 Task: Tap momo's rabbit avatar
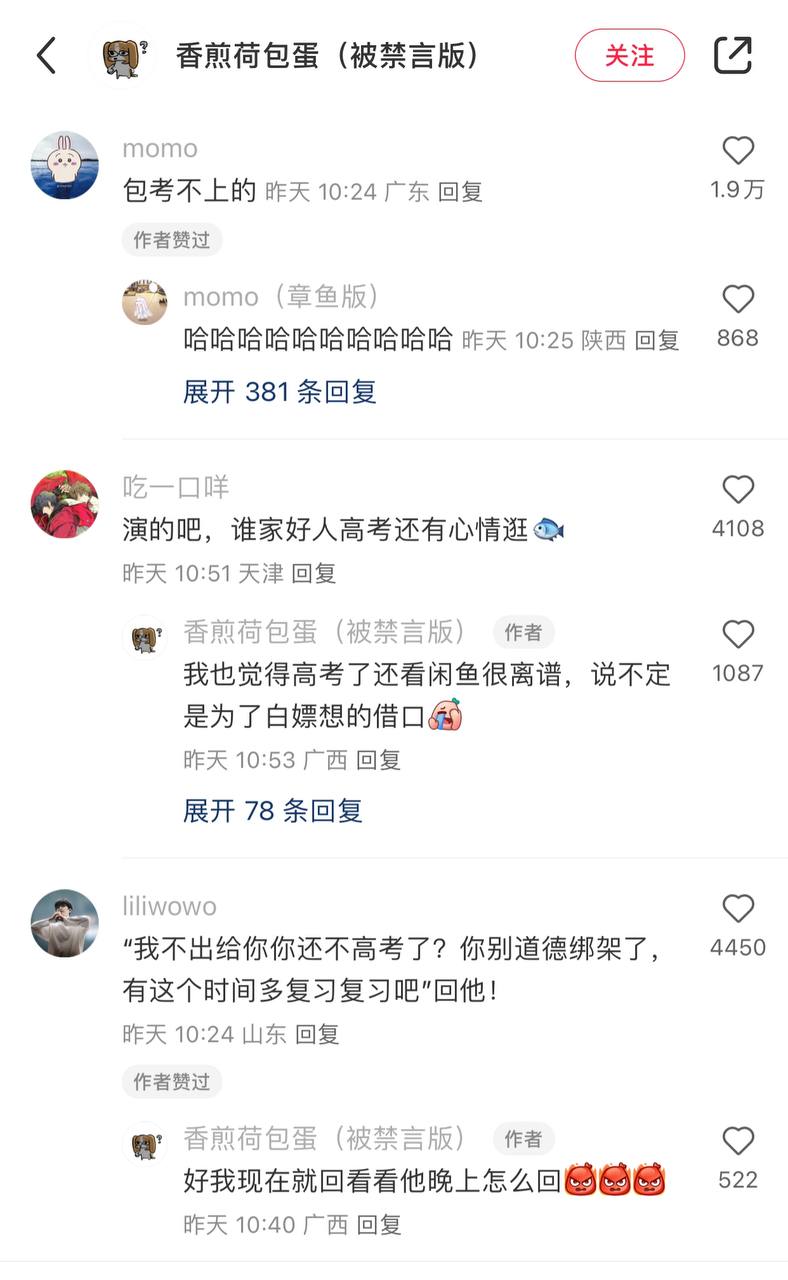64,166
